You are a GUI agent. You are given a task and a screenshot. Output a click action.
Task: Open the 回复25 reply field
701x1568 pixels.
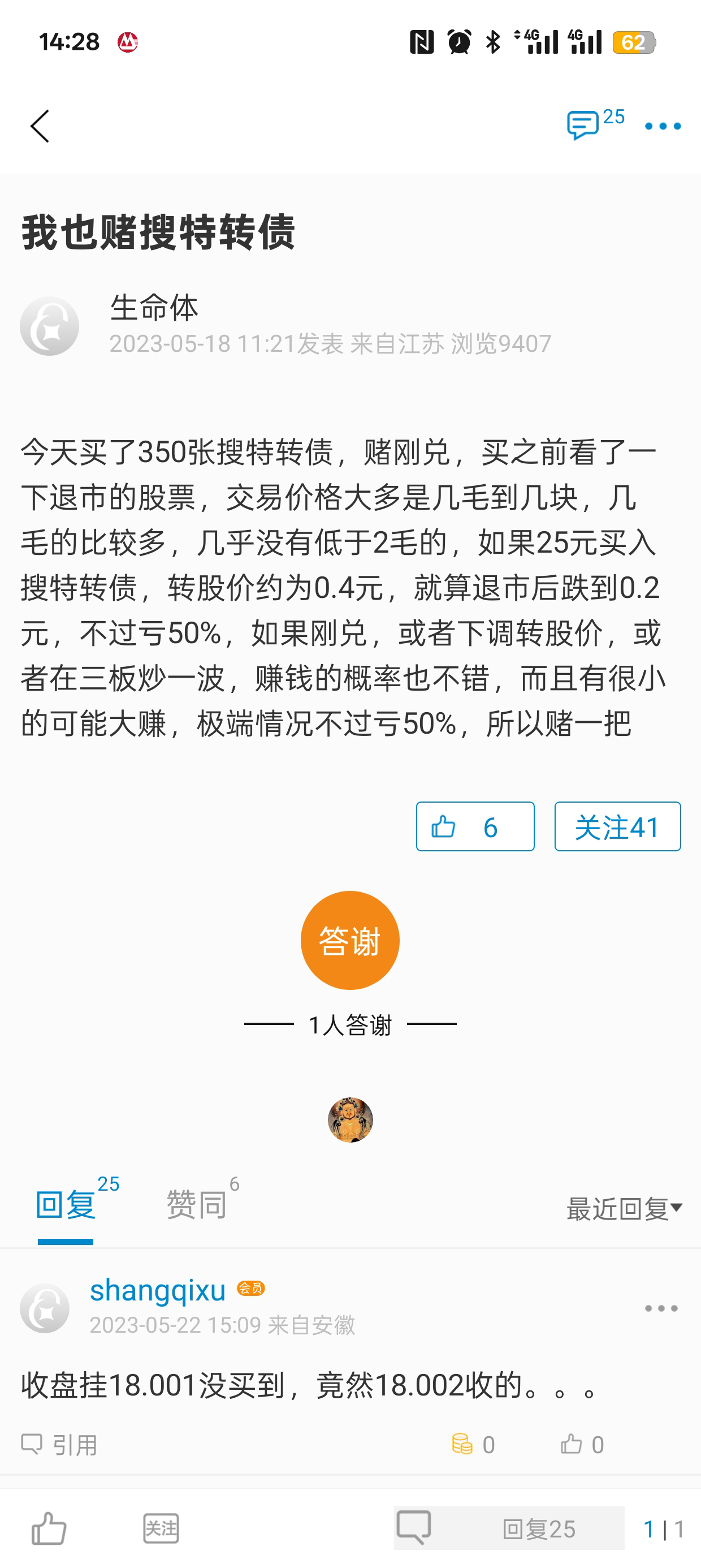pyautogui.click(x=509, y=1528)
